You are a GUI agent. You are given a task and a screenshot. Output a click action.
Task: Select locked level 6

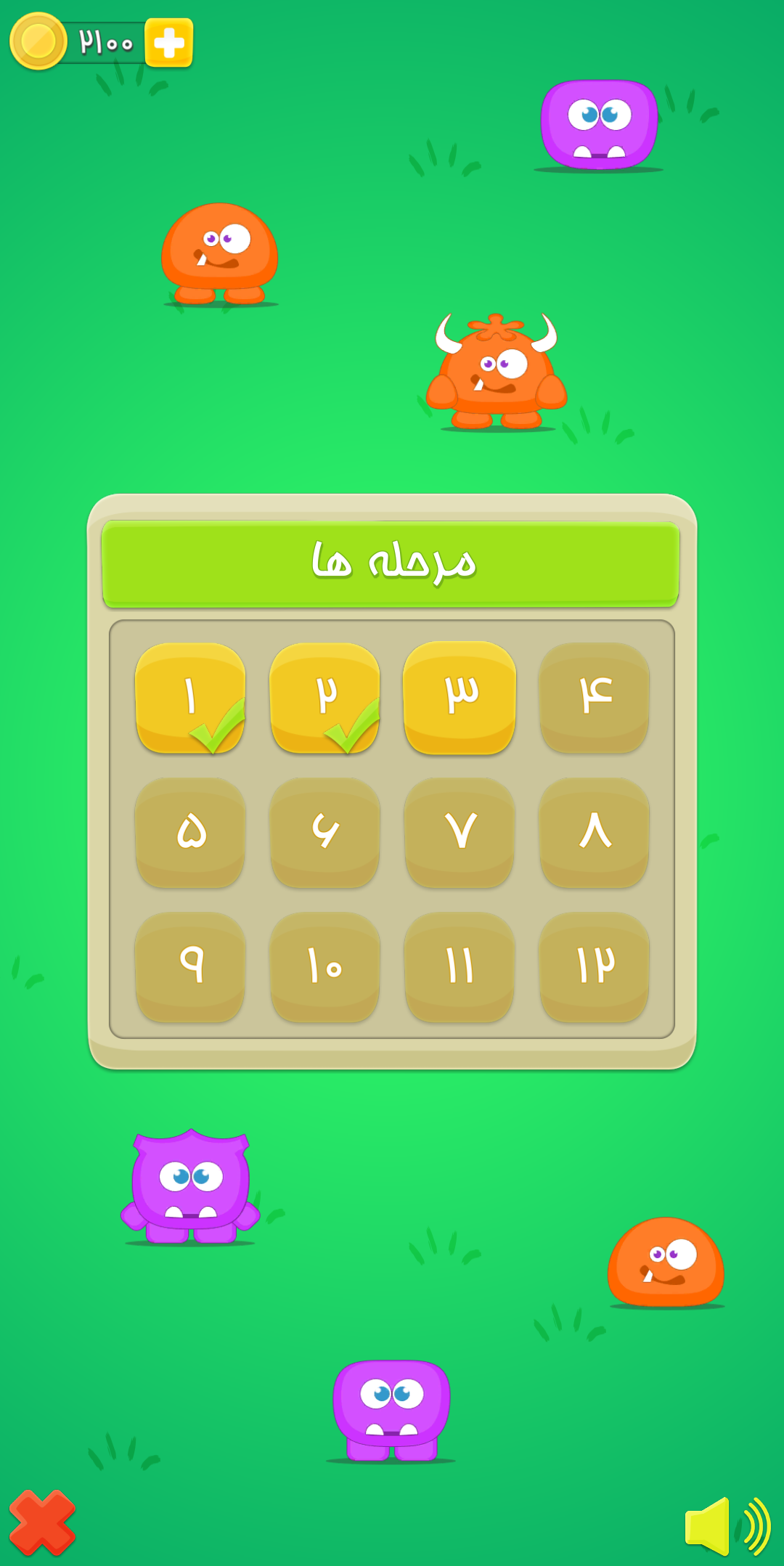tap(325, 833)
